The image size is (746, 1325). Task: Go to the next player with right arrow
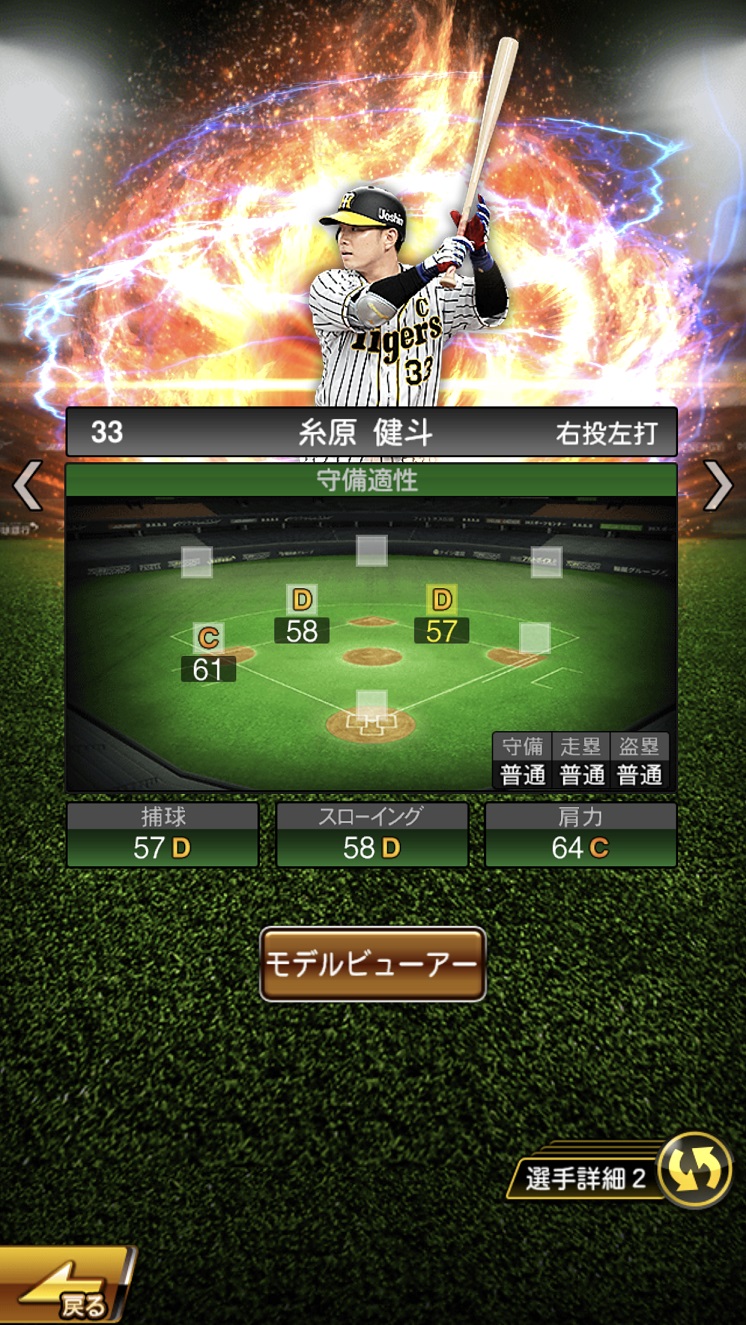[719, 487]
